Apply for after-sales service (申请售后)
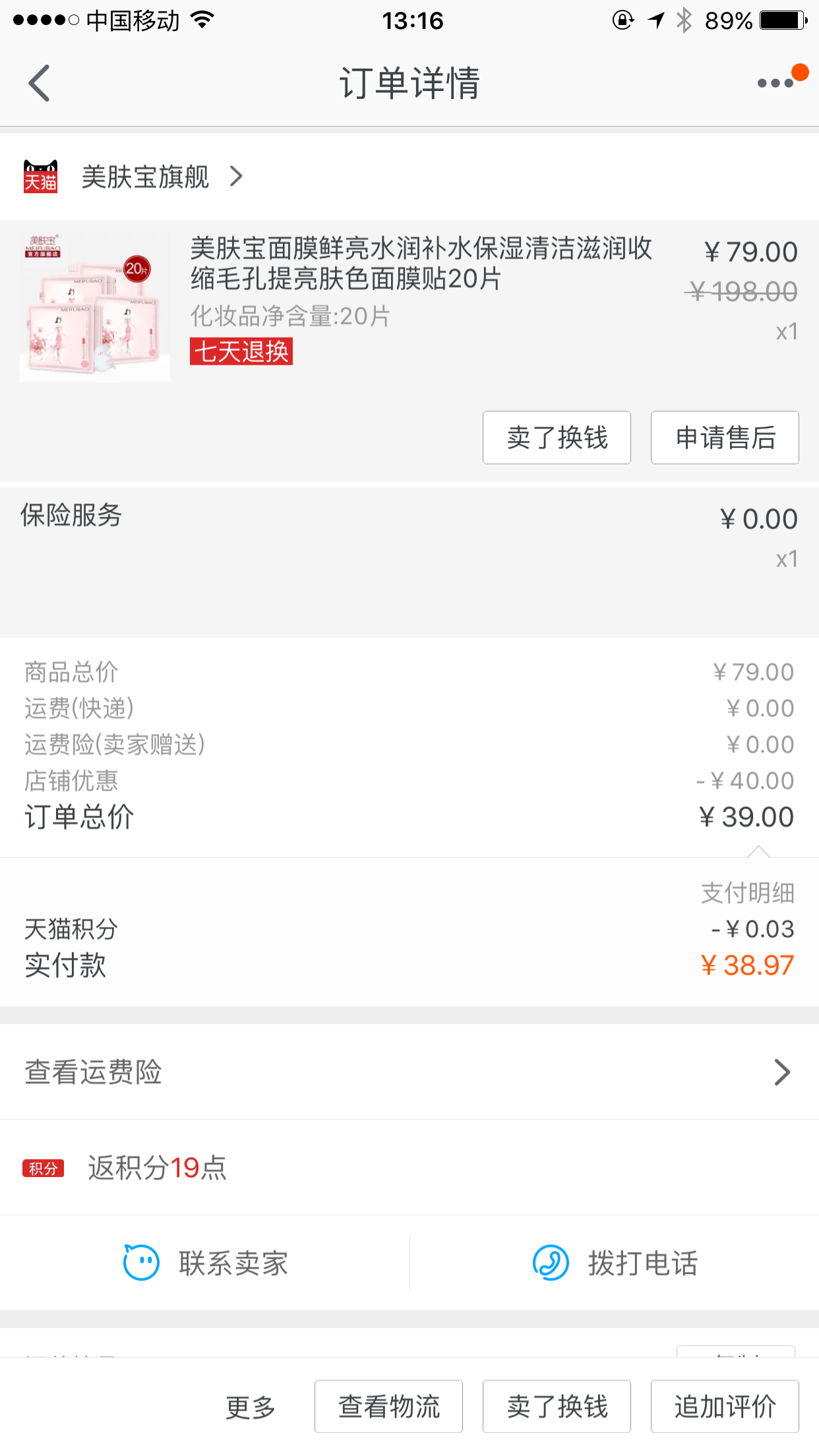The height and width of the screenshot is (1456, 819). [725, 438]
